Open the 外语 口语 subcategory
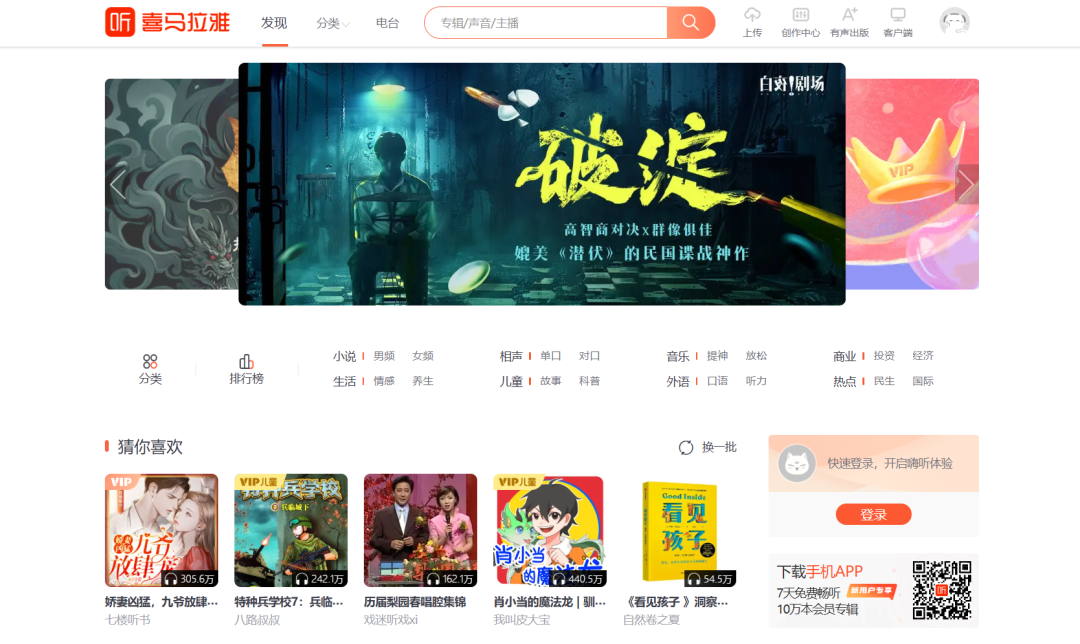The width and height of the screenshot is (1080, 644). pyautogui.click(x=717, y=381)
